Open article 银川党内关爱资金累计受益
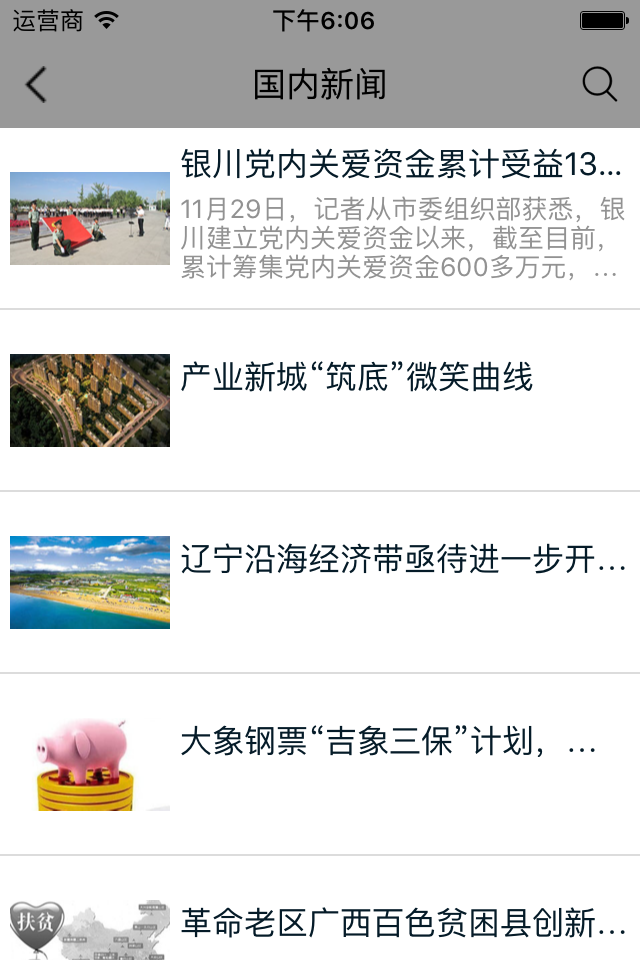The image size is (640, 960). [401, 163]
